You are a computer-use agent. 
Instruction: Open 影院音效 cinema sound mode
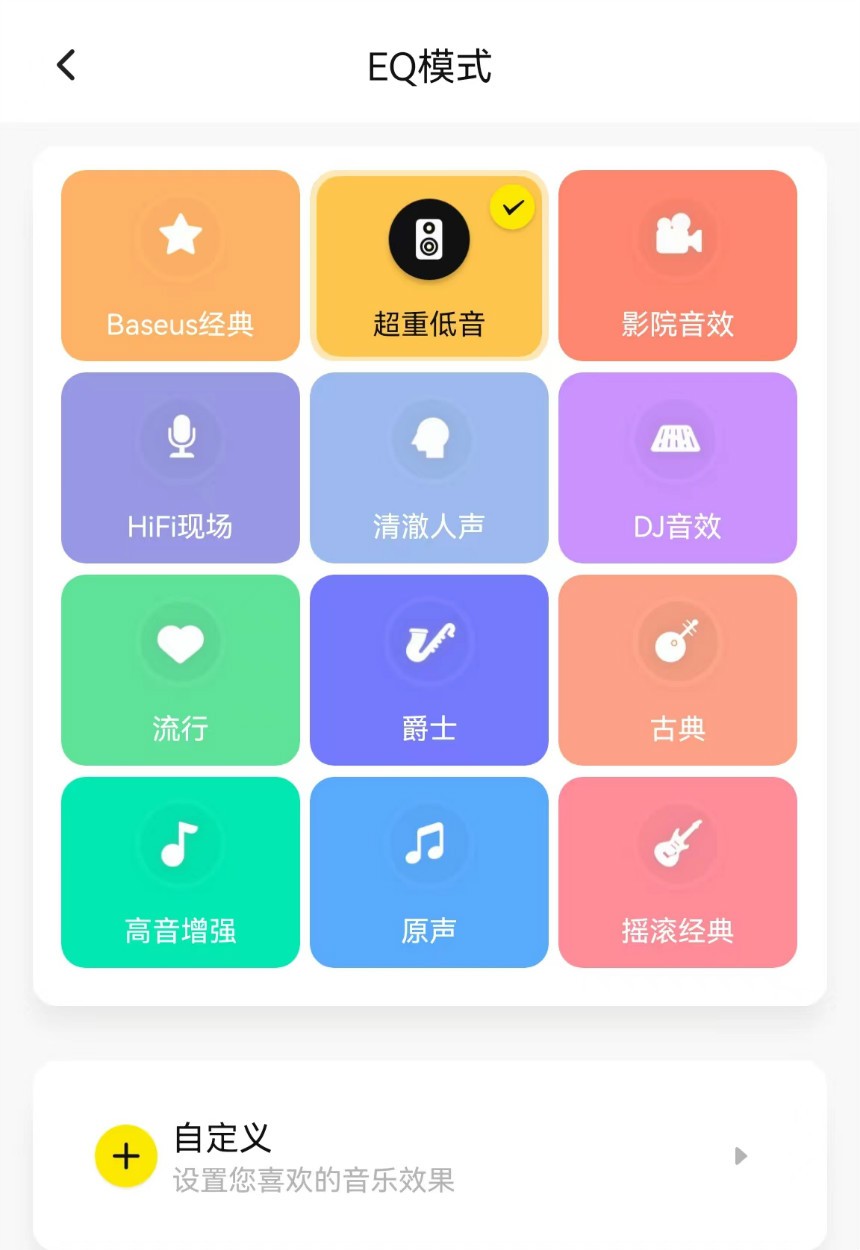pos(678,238)
